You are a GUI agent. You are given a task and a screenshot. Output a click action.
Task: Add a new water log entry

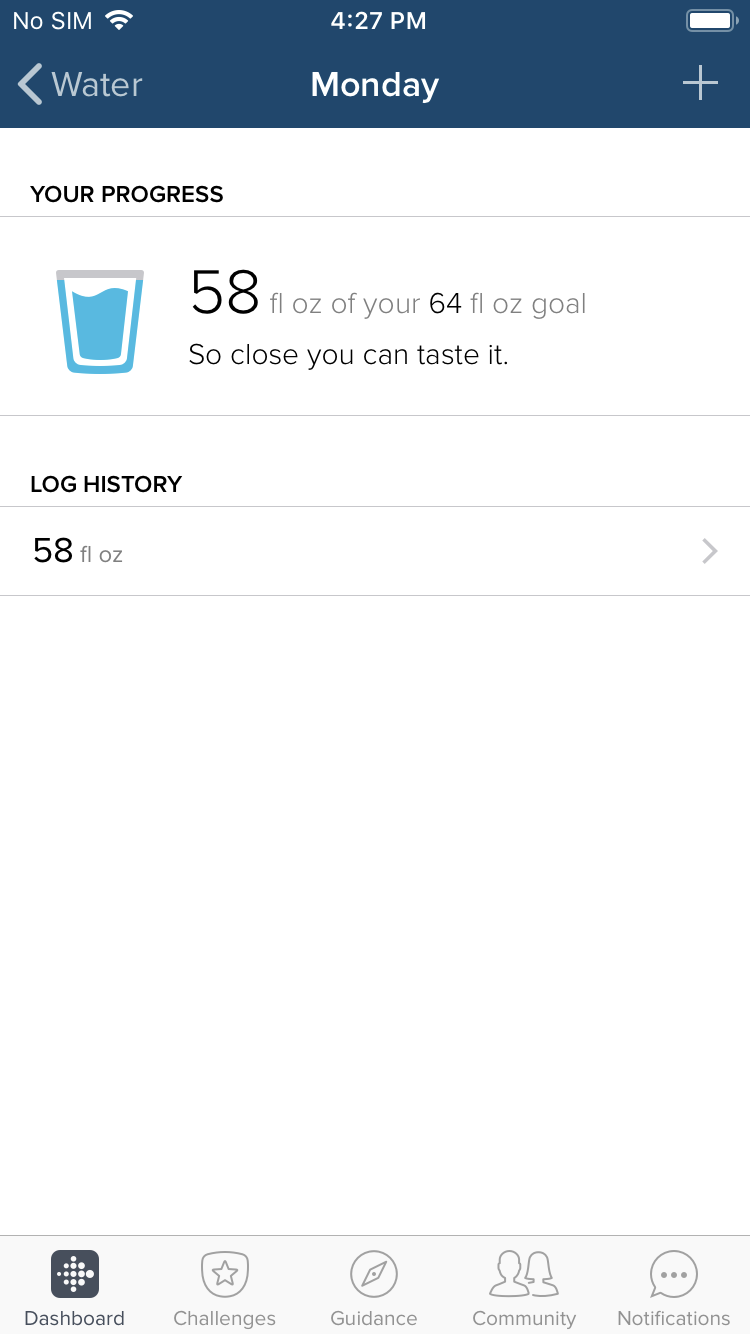point(700,83)
